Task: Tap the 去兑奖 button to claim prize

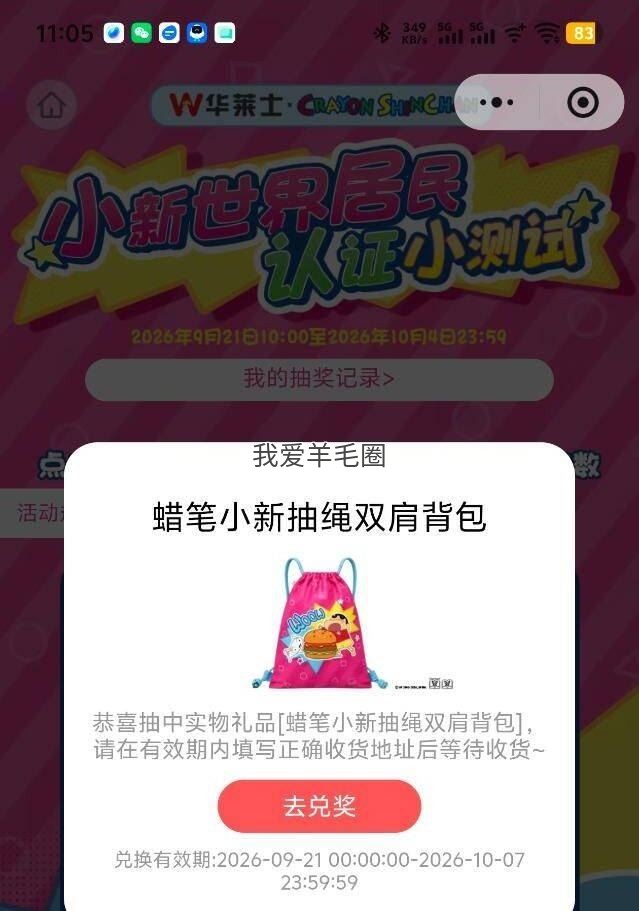Action: point(319,806)
